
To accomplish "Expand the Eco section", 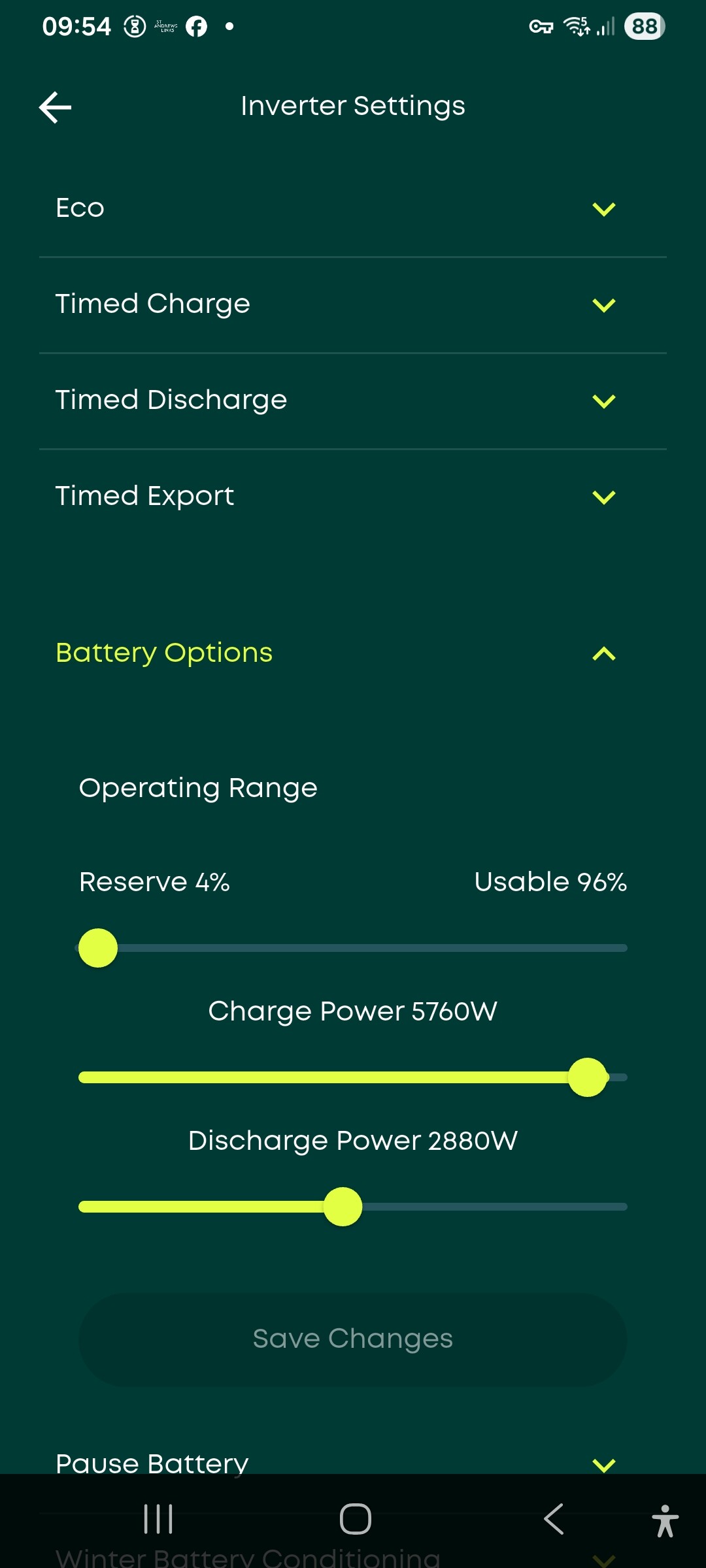I will pyautogui.click(x=603, y=209).
